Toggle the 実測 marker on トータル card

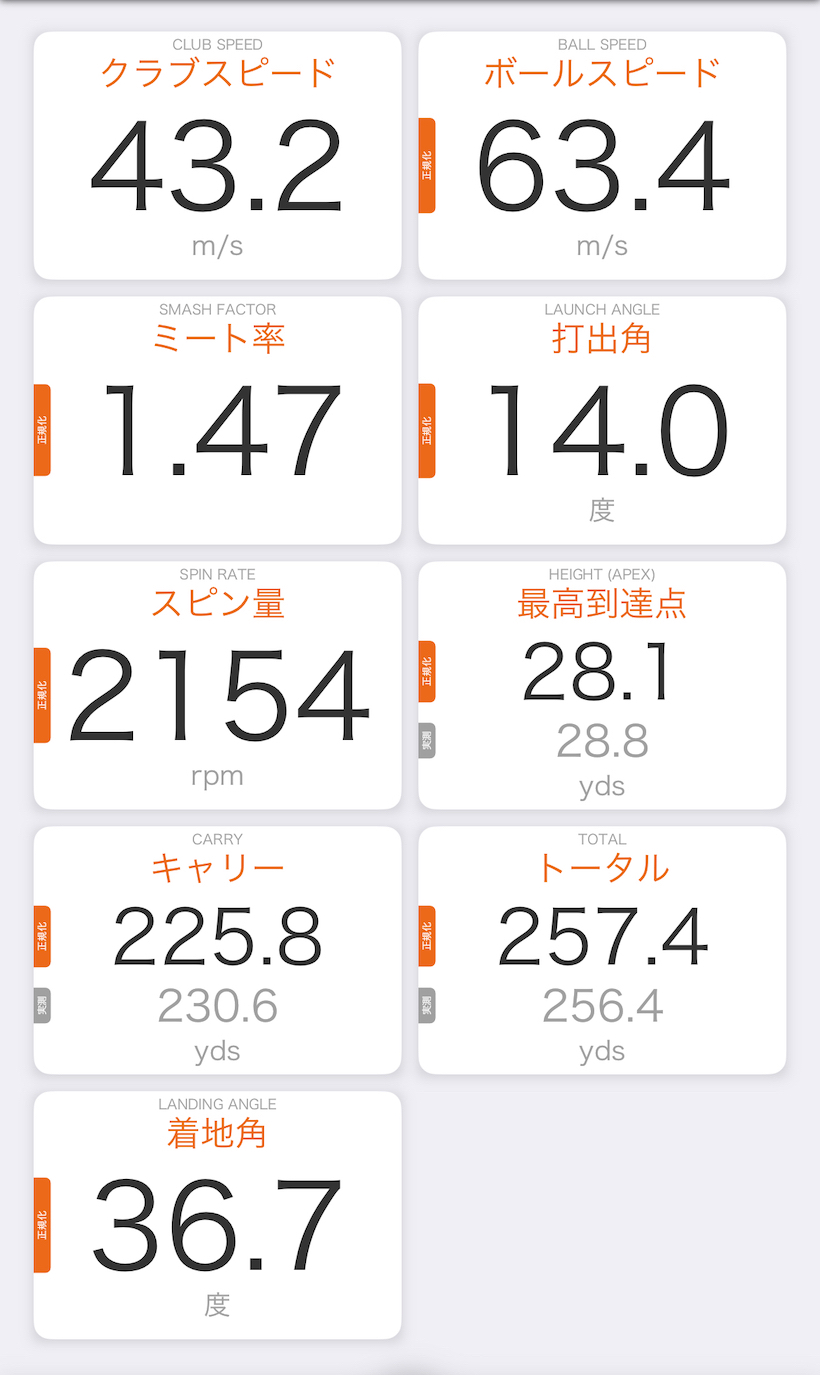428,1005
